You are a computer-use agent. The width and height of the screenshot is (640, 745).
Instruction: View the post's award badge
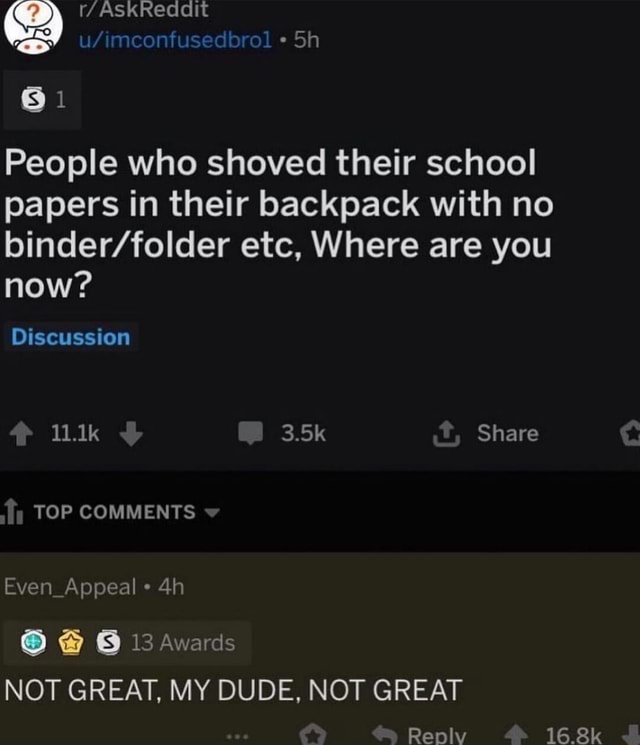tap(42, 100)
